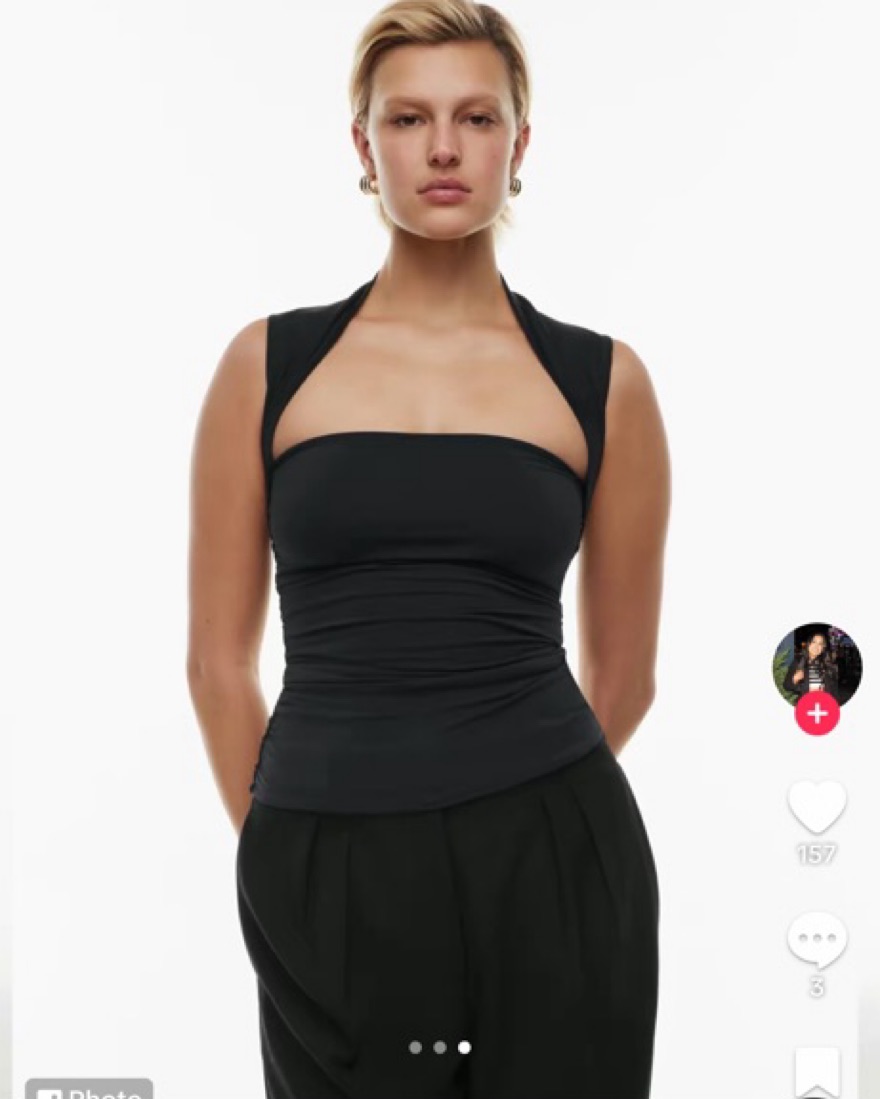Open the creator's profile picture
Image resolution: width=880 pixels, height=1099 pixels.
coord(816,663)
